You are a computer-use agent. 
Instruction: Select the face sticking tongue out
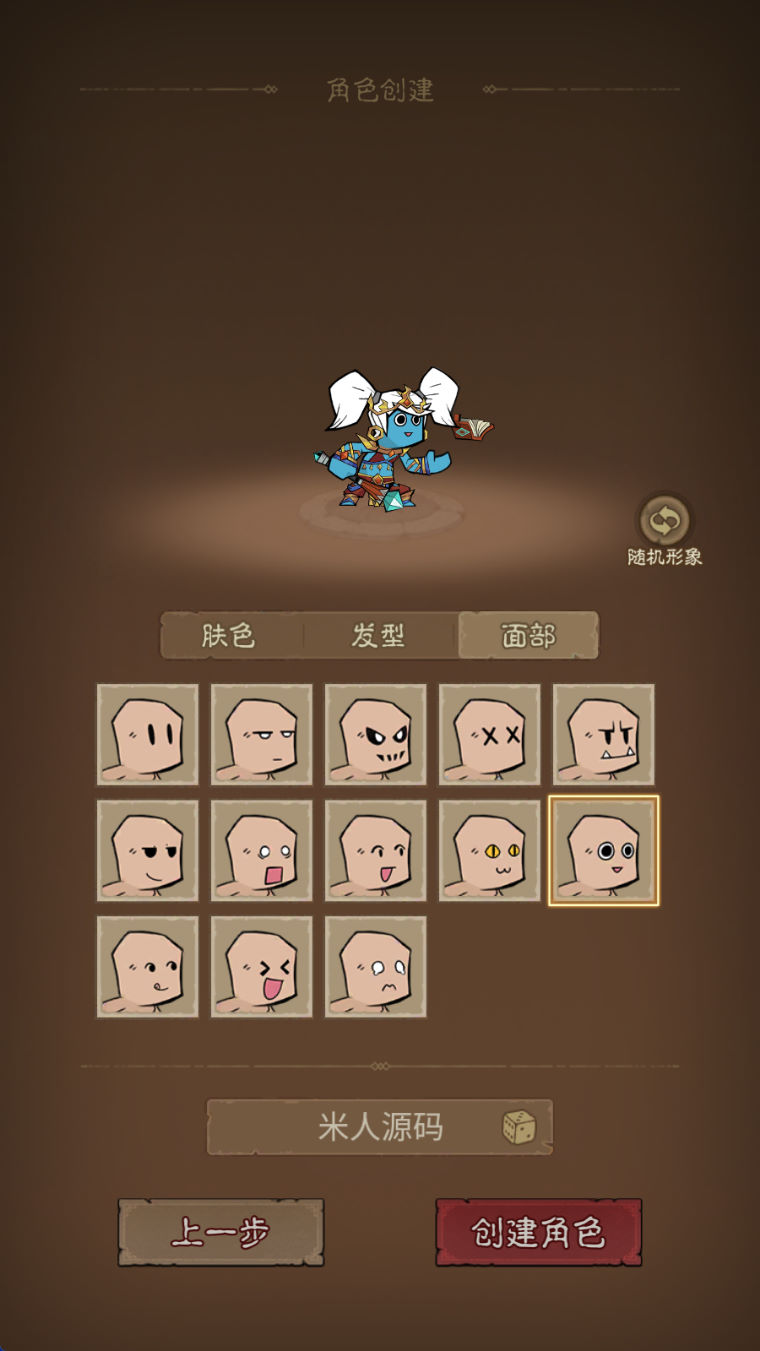[x=148, y=967]
